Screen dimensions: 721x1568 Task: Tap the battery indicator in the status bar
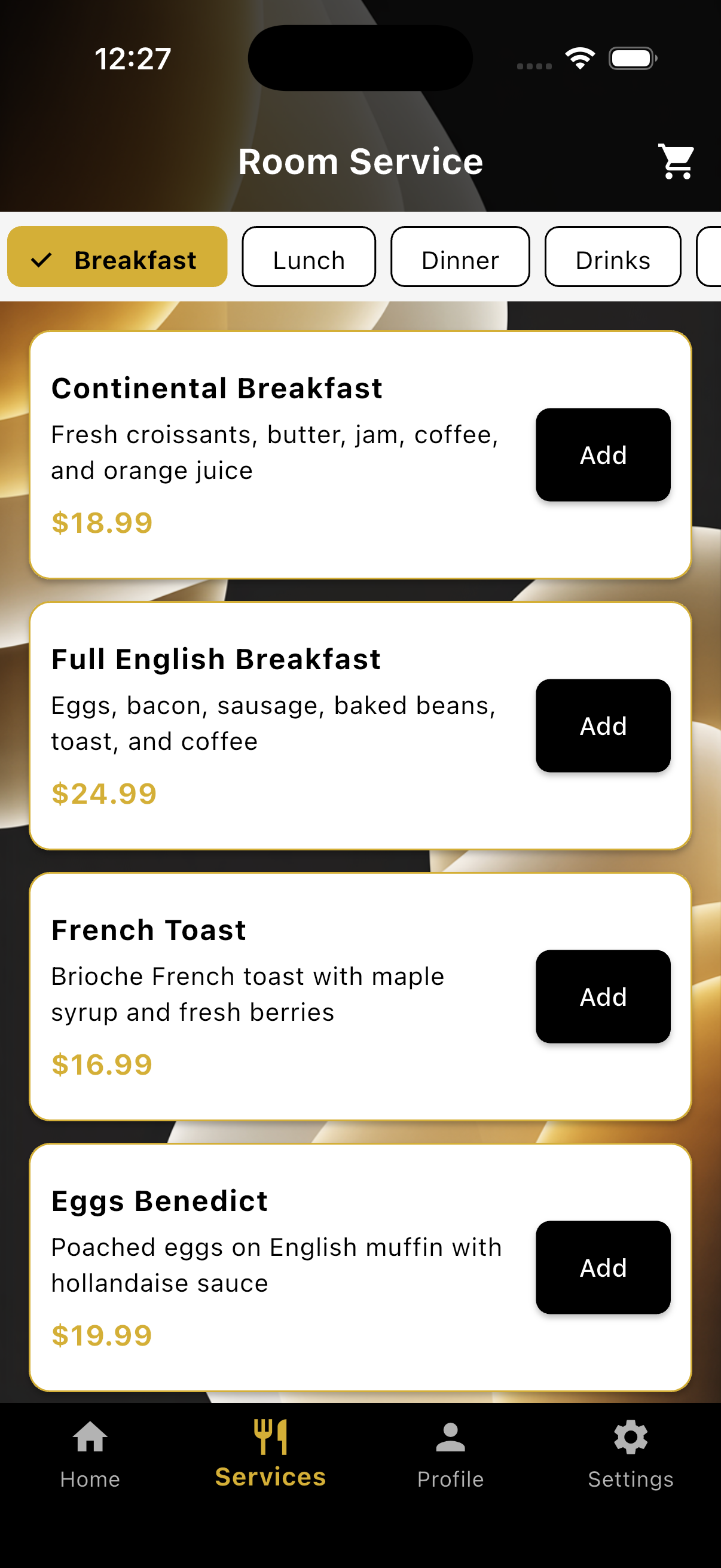coord(631,59)
